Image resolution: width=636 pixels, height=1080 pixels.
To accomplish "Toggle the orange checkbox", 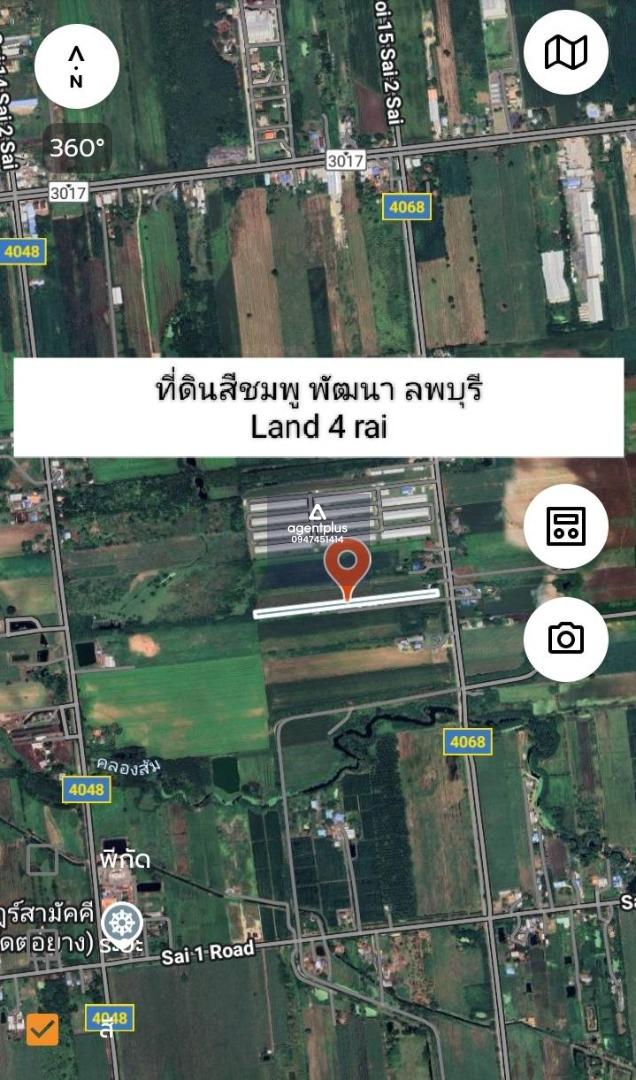I will click(x=42, y=1029).
